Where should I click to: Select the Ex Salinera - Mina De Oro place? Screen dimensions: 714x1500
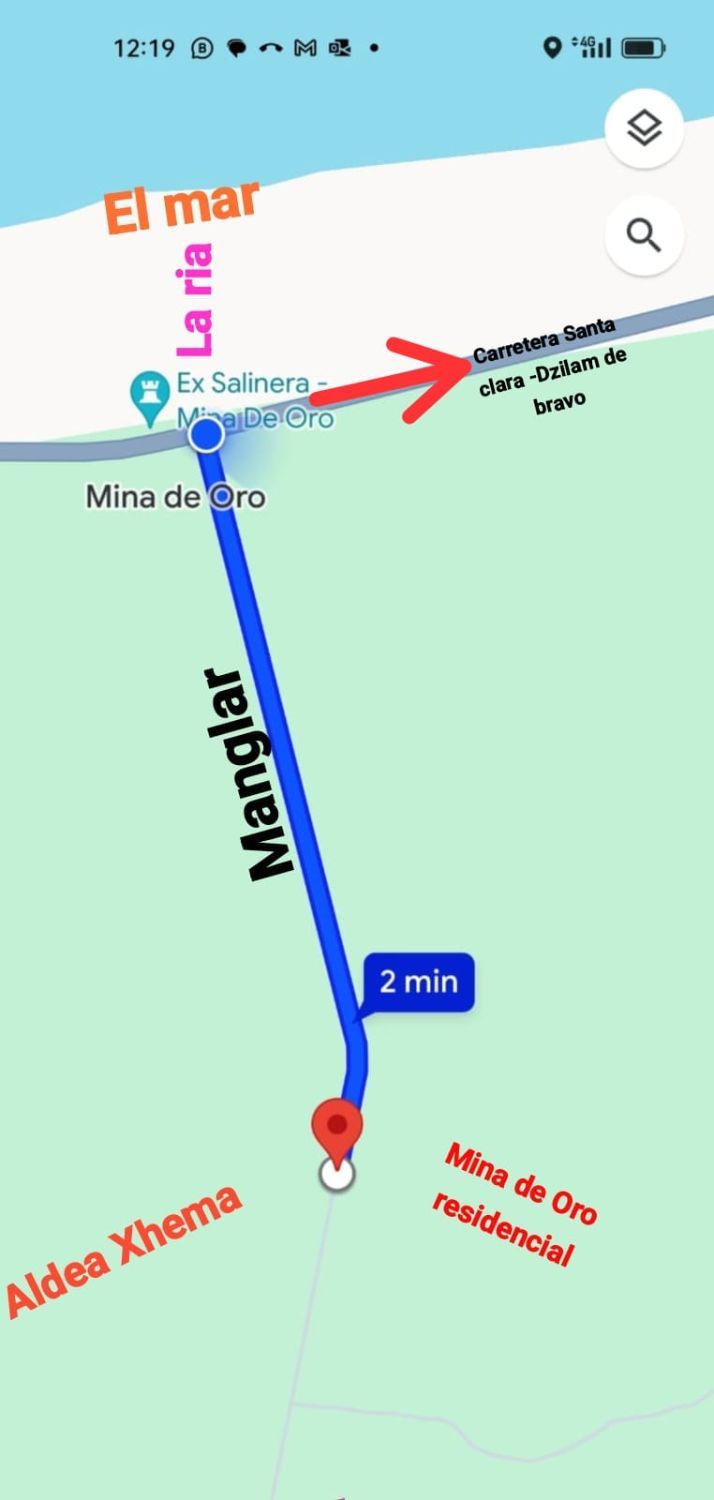click(x=233, y=400)
